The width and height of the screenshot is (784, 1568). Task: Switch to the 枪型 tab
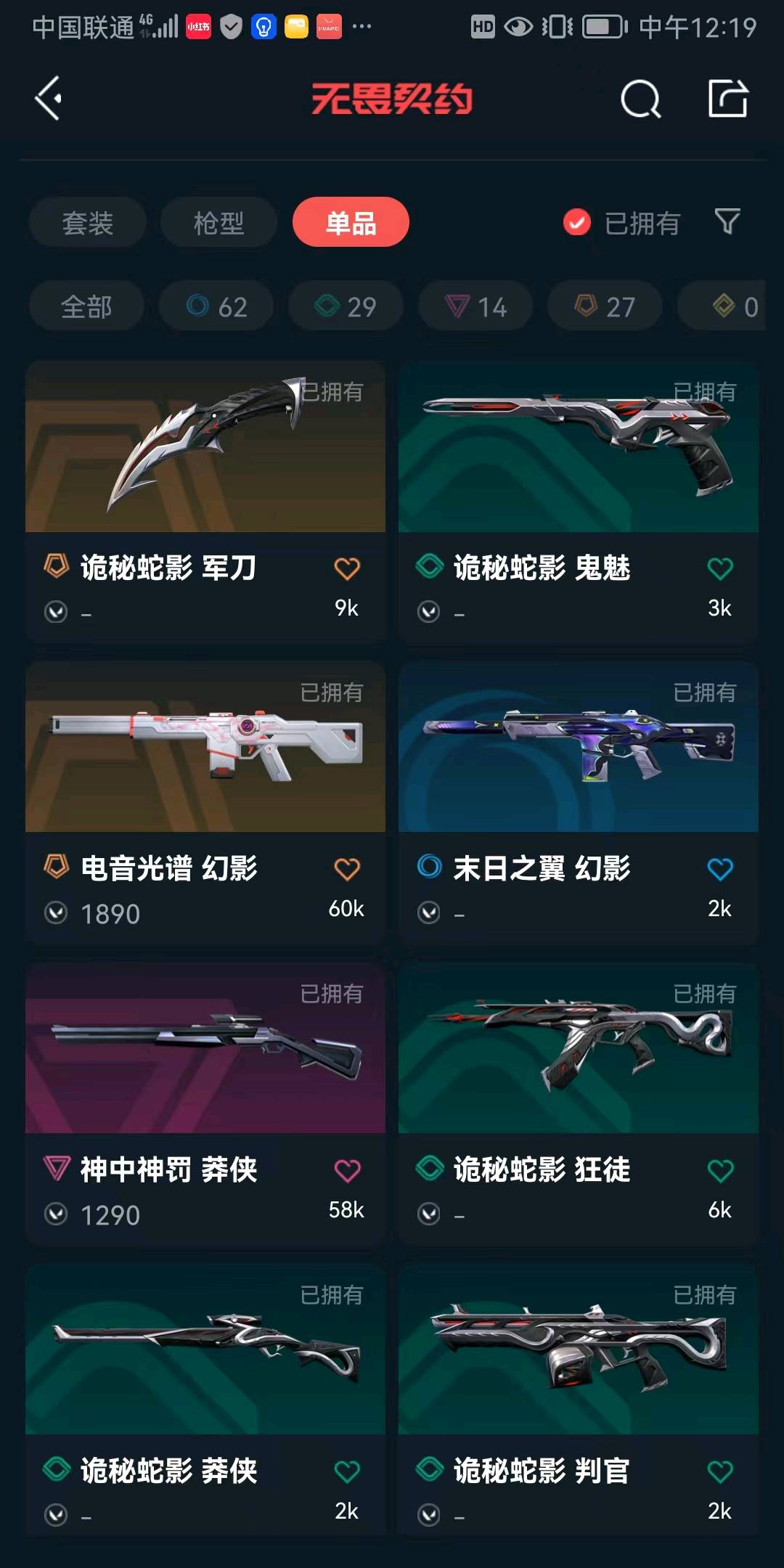pyautogui.click(x=219, y=222)
